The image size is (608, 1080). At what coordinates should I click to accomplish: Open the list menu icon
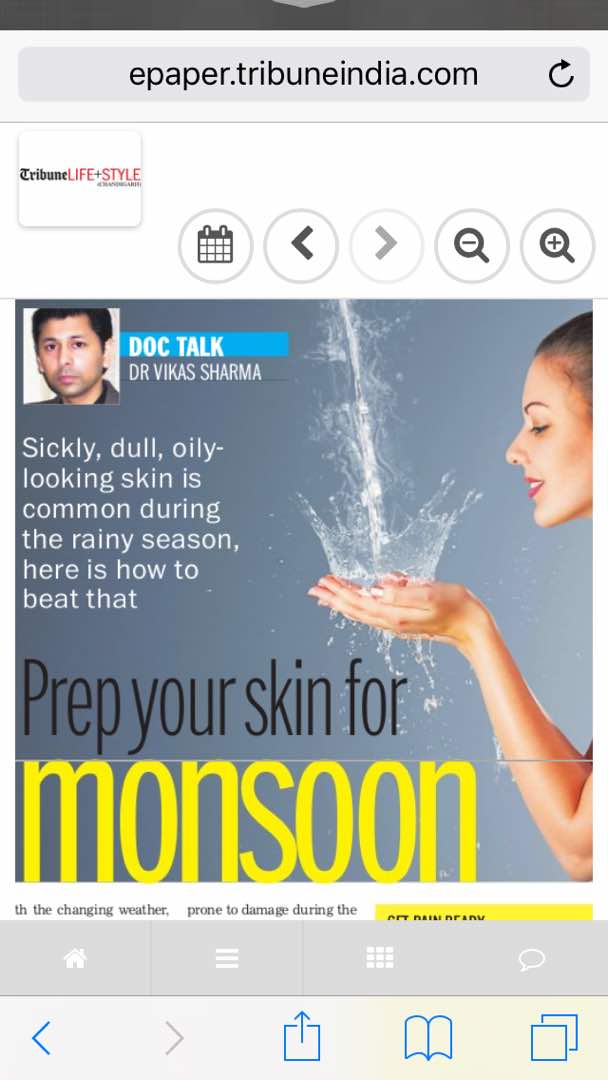point(227,958)
